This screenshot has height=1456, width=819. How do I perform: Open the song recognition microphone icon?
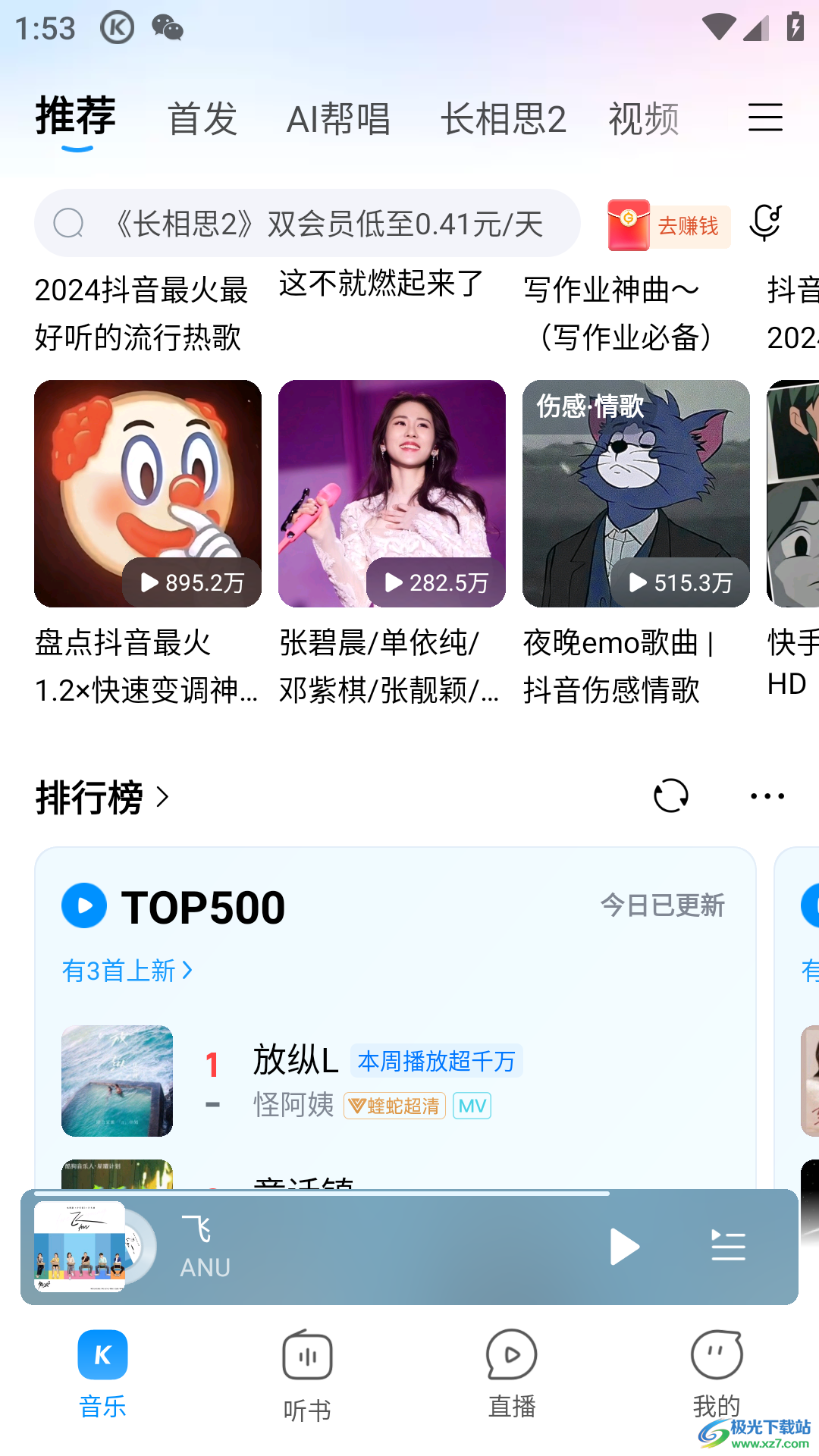[764, 223]
